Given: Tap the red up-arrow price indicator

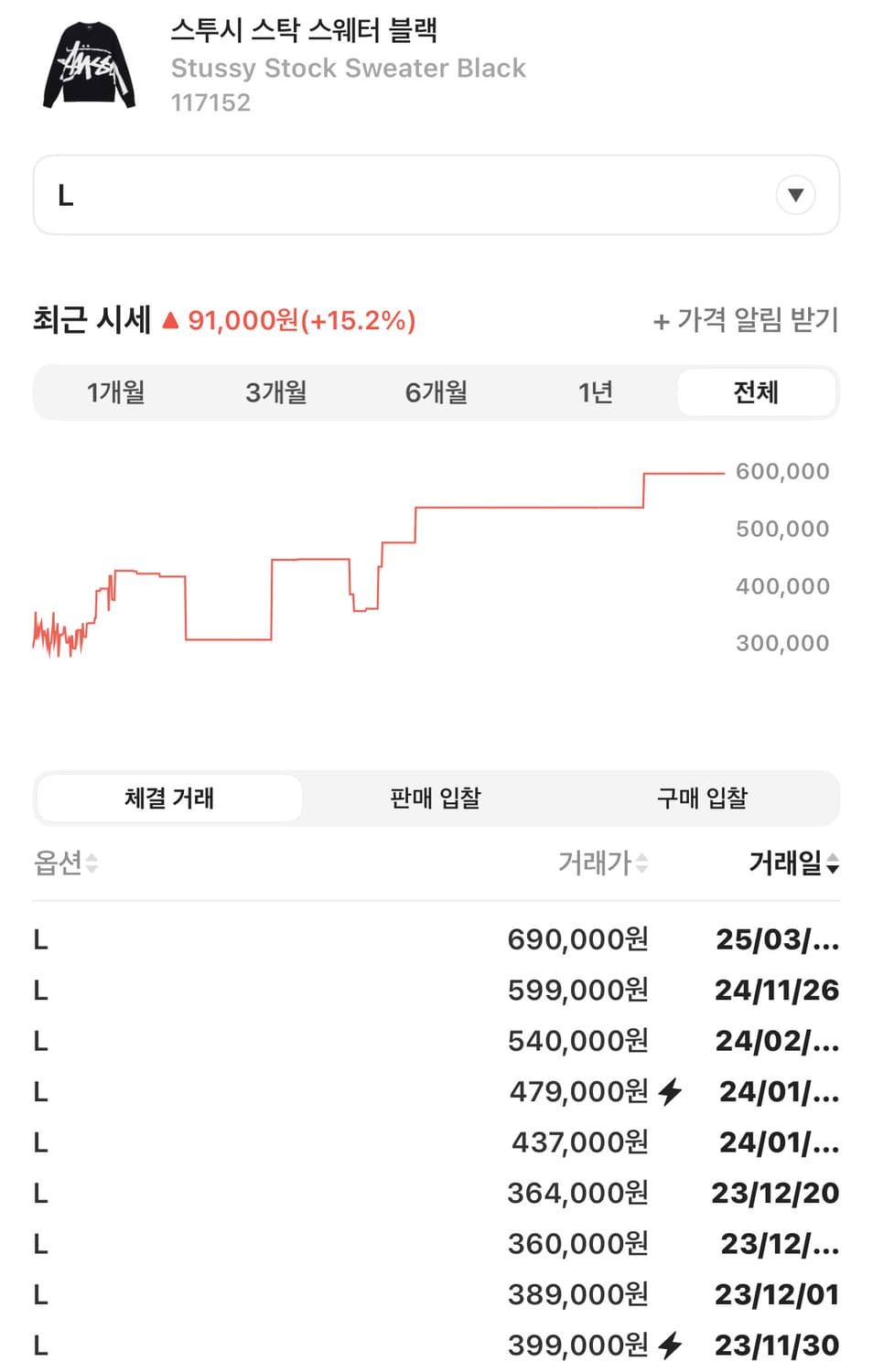Looking at the screenshot, I should point(172,321).
